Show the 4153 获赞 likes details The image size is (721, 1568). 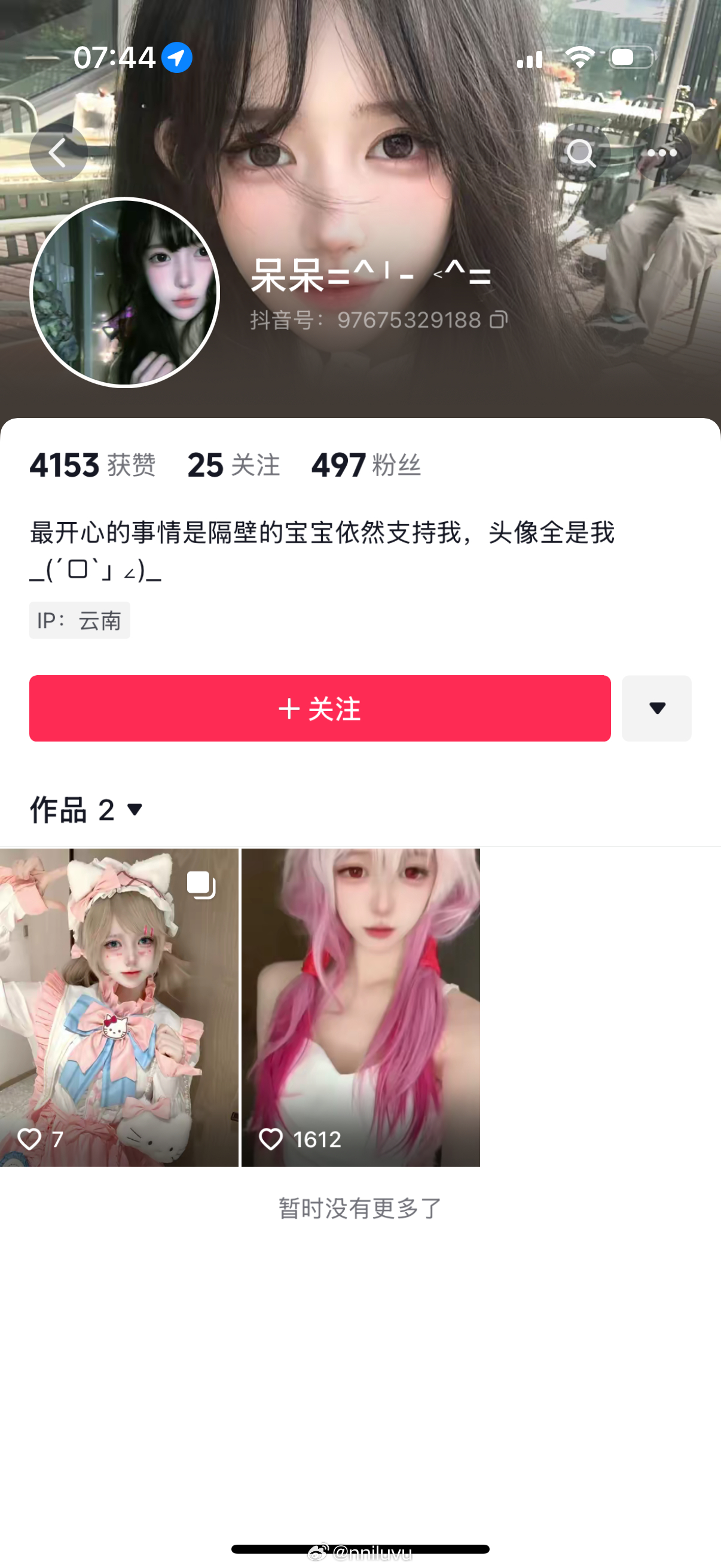93,465
